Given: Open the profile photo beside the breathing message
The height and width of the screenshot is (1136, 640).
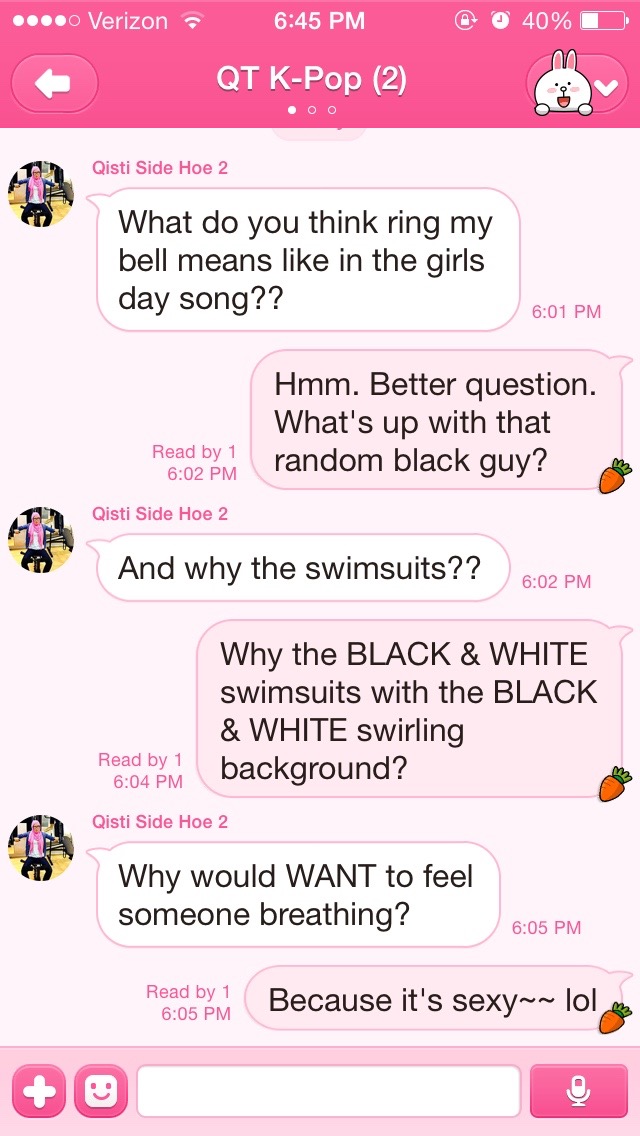Looking at the screenshot, I should (x=40, y=848).
